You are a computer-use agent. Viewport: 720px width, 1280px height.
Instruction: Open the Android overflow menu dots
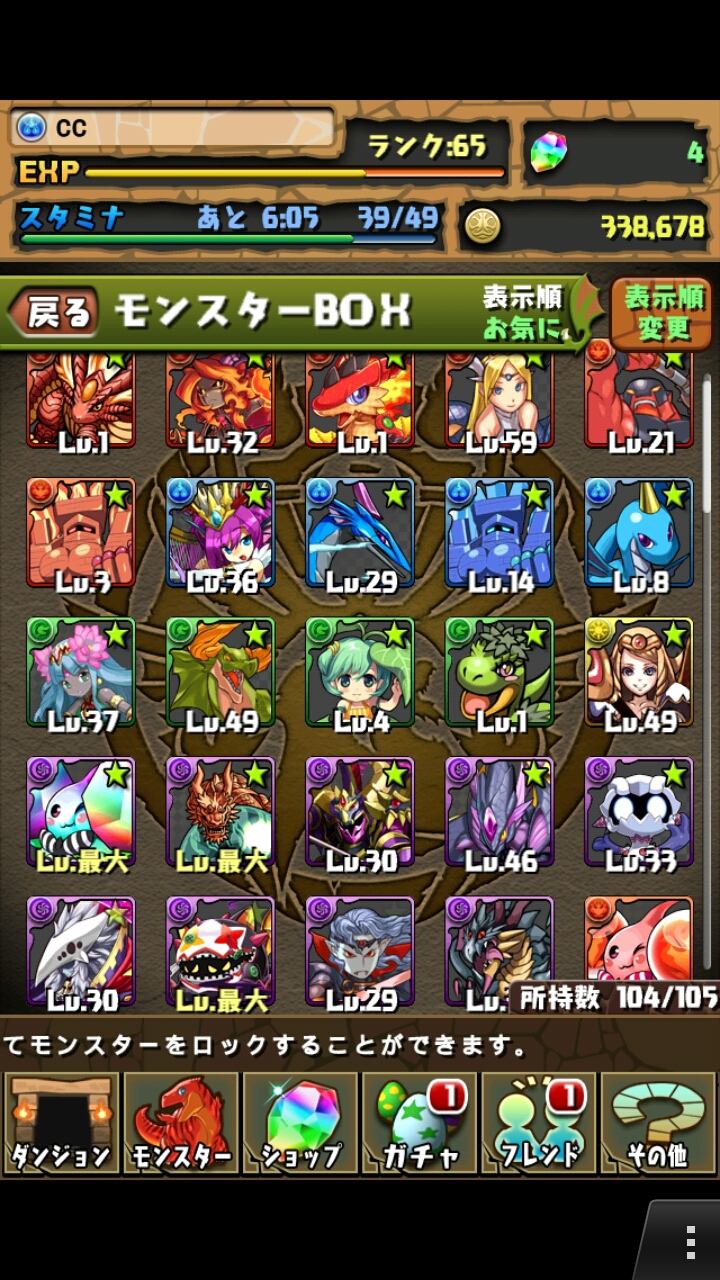[x=690, y=1242]
